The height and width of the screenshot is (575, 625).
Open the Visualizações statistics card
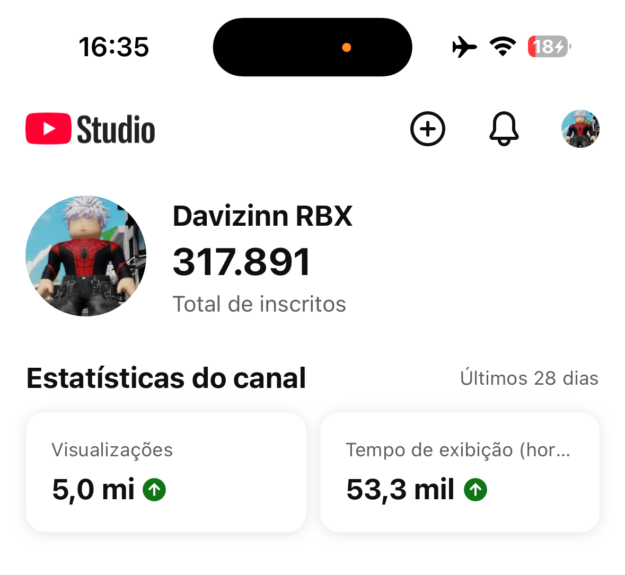[x=166, y=471]
